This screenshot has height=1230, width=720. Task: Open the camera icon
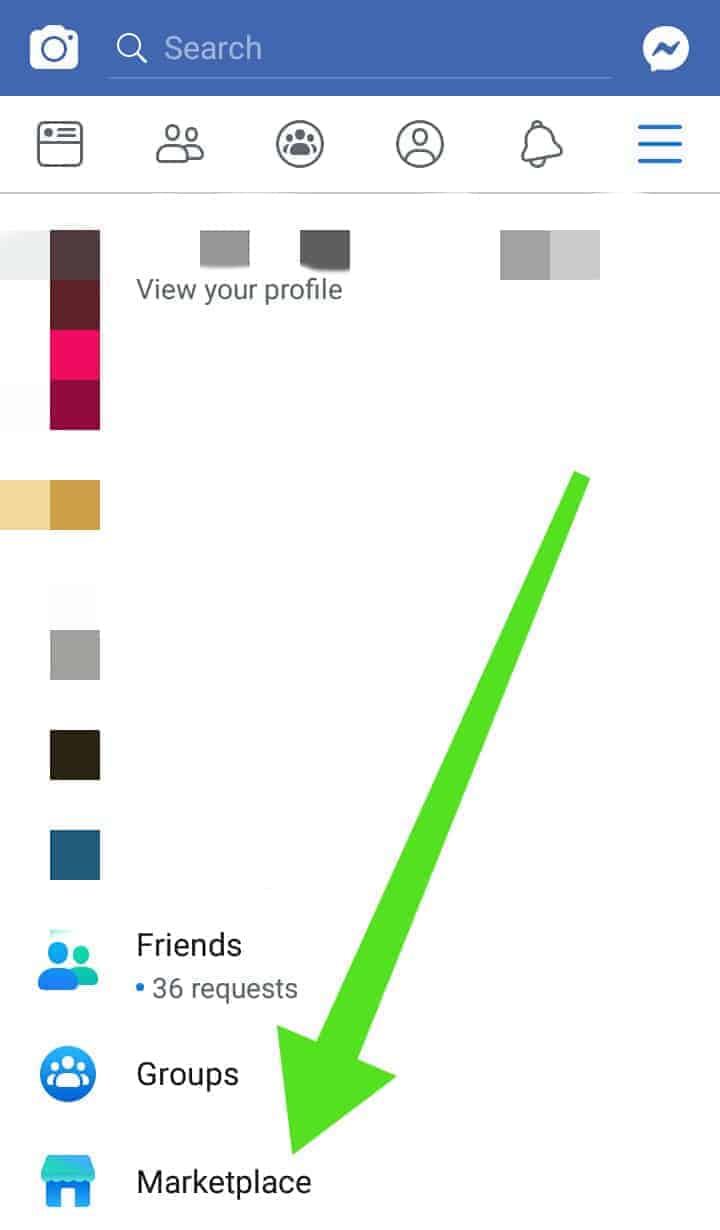[54, 47]
